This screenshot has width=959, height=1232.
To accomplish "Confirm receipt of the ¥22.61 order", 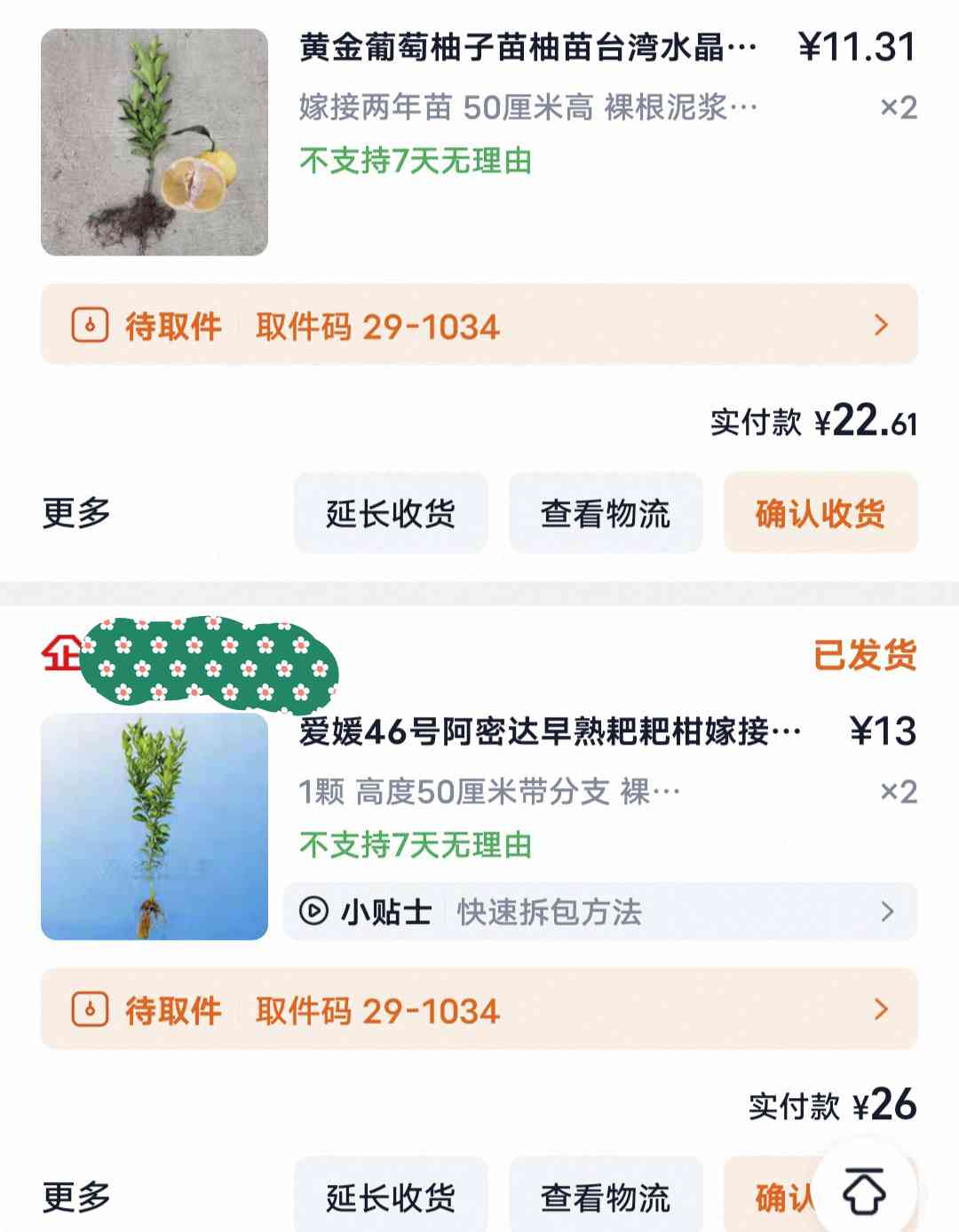I will coord(820,513).
